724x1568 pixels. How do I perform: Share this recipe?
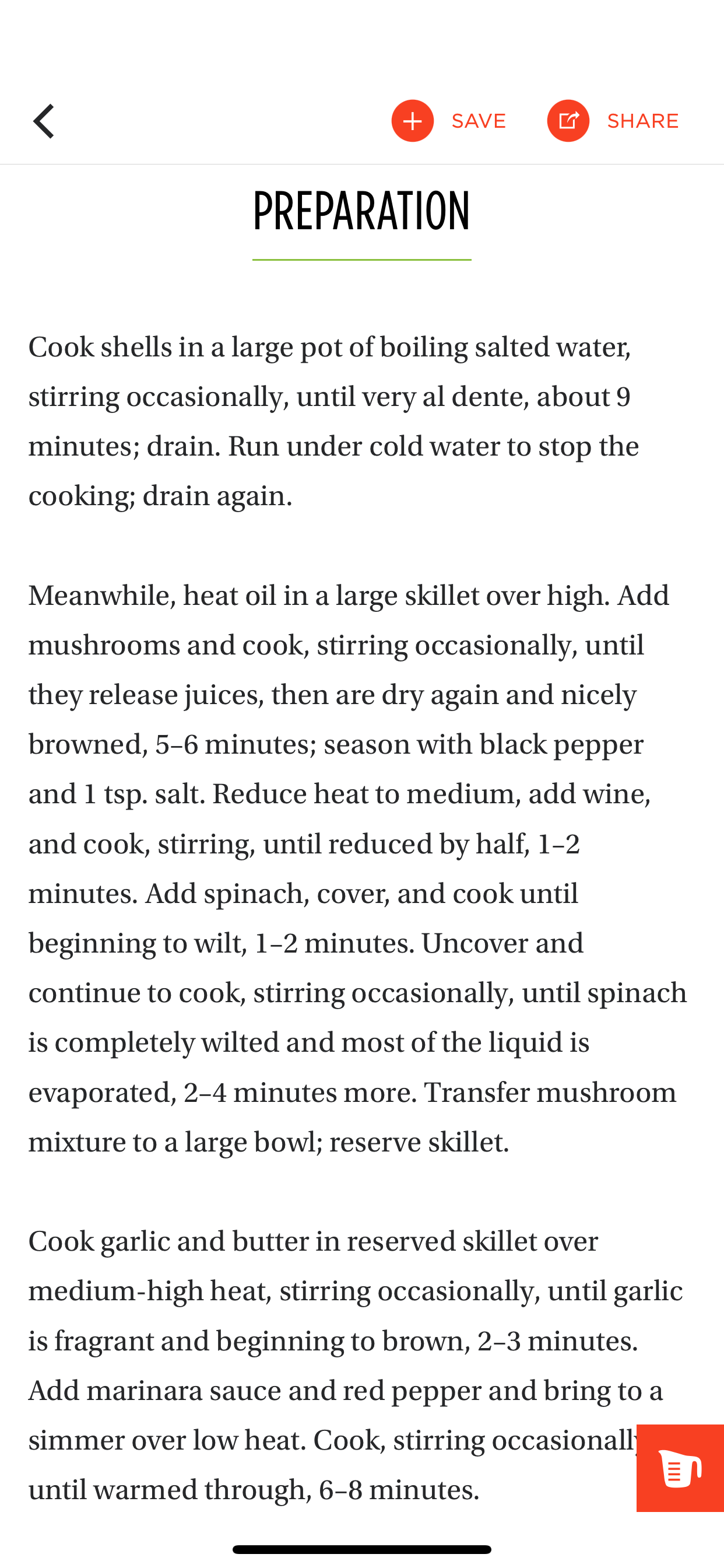click(x=613, y=121)
